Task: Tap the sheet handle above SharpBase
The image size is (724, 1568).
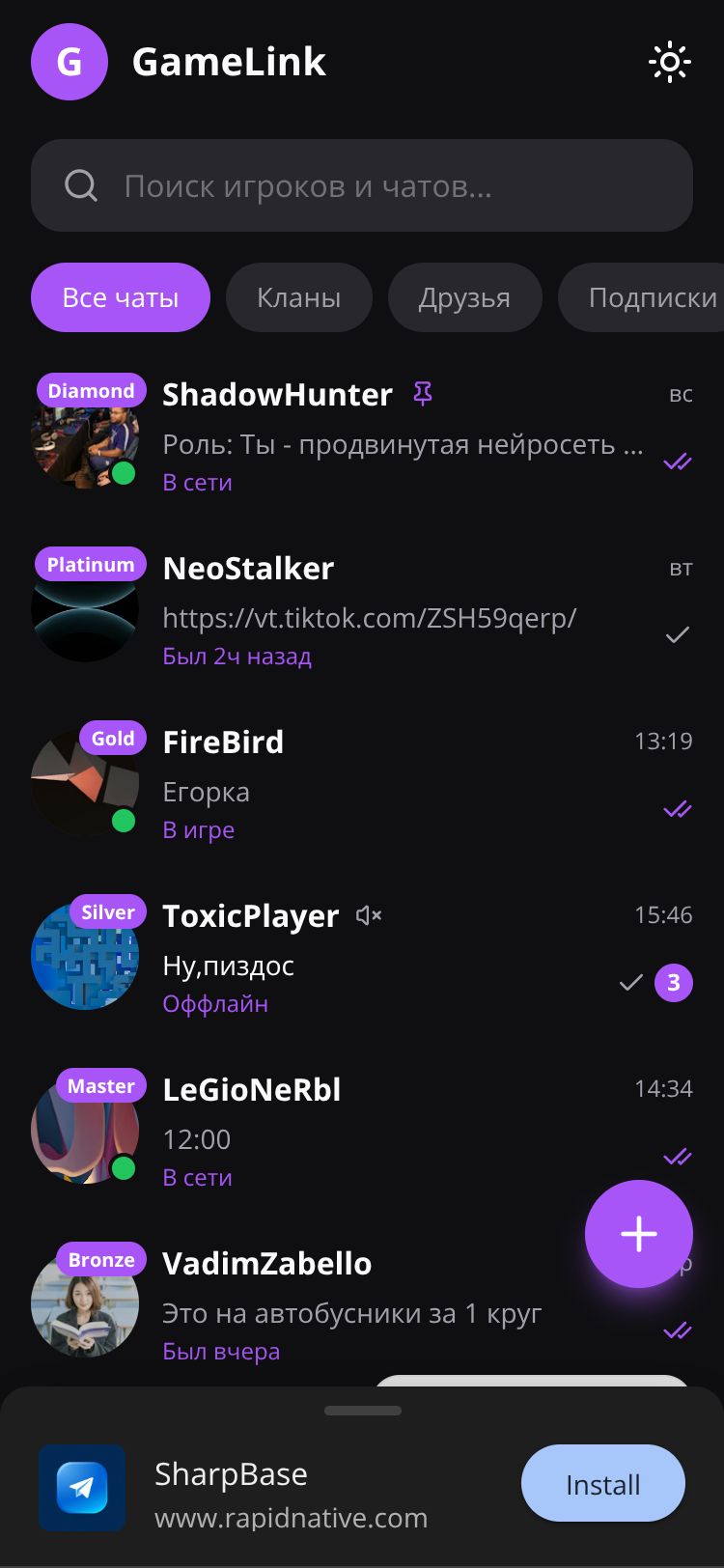Action: tap(362, 1411)
